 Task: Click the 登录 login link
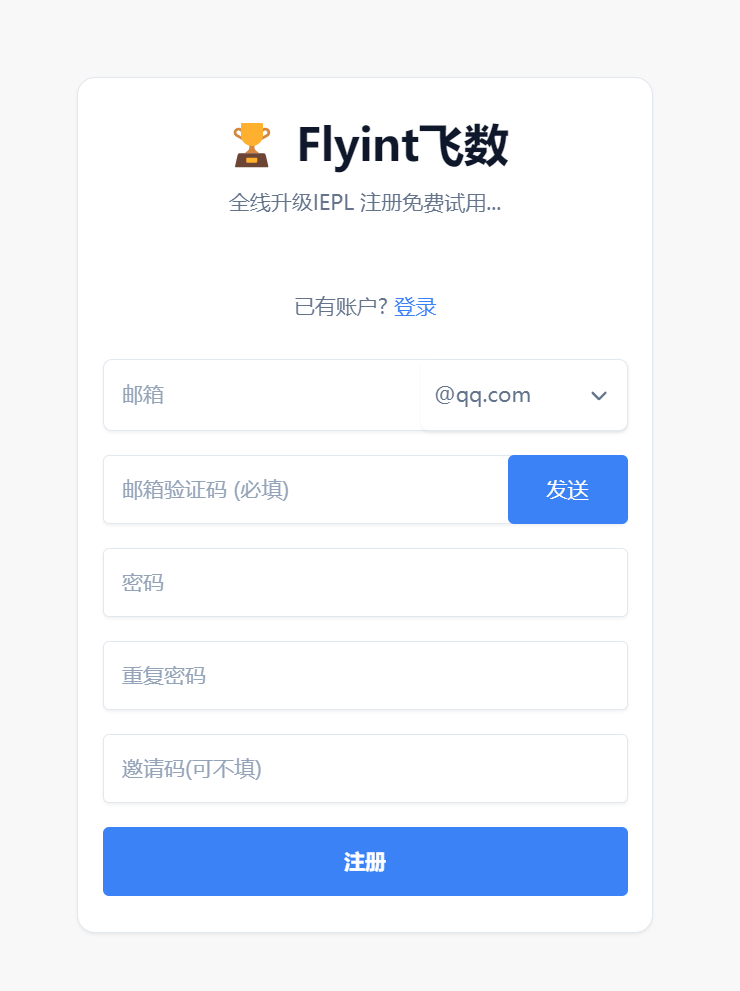coord(416,307)
